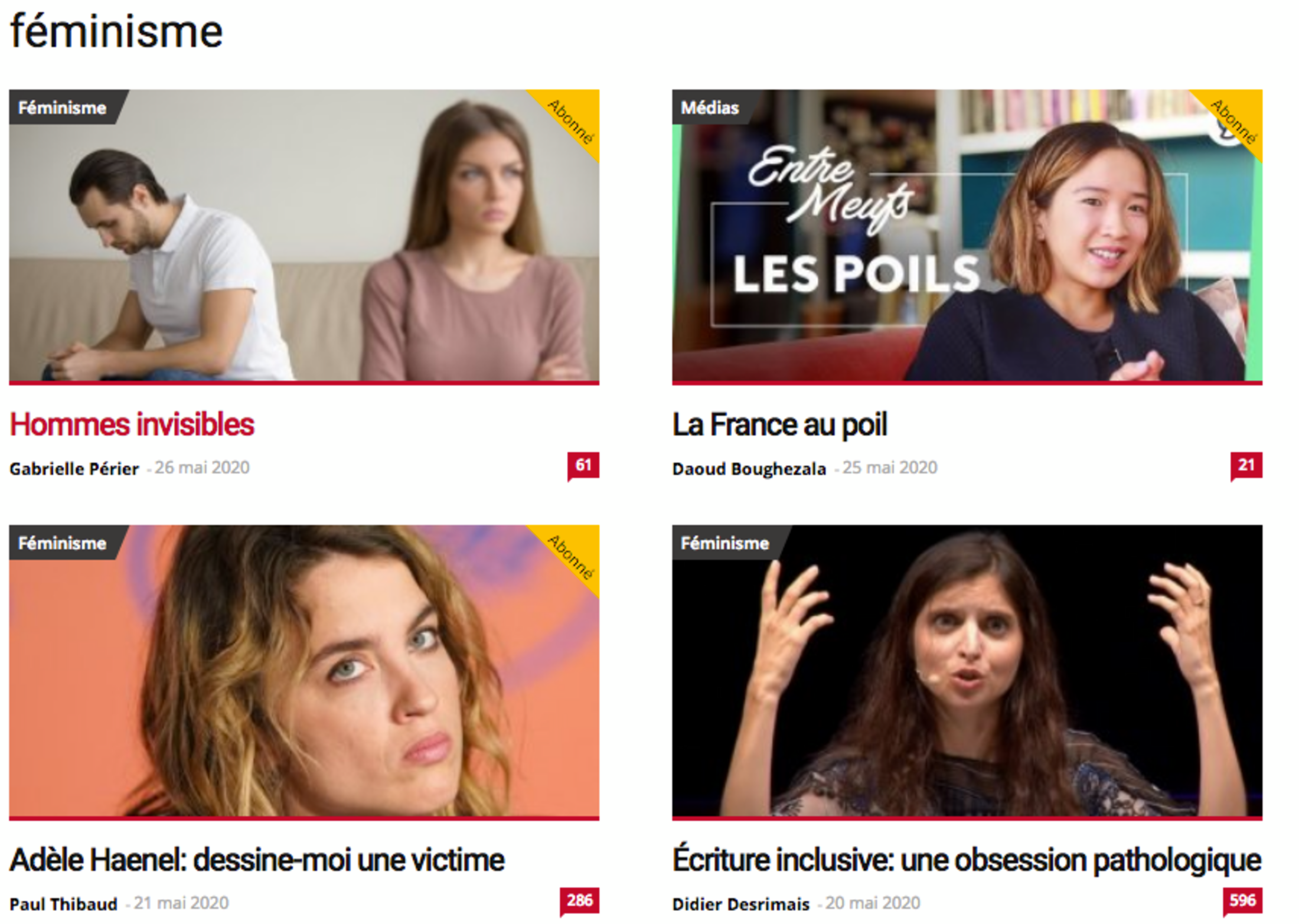Select the Médias category tag

[x=709, y=107]
